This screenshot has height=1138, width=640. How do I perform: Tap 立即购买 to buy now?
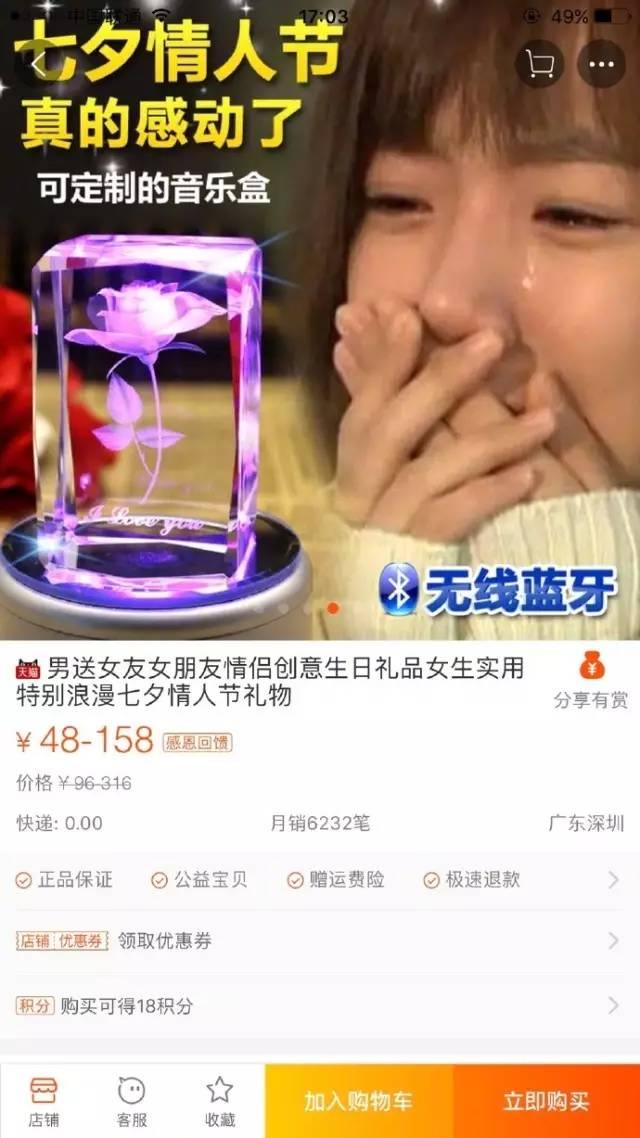[x=546, y=1101]
